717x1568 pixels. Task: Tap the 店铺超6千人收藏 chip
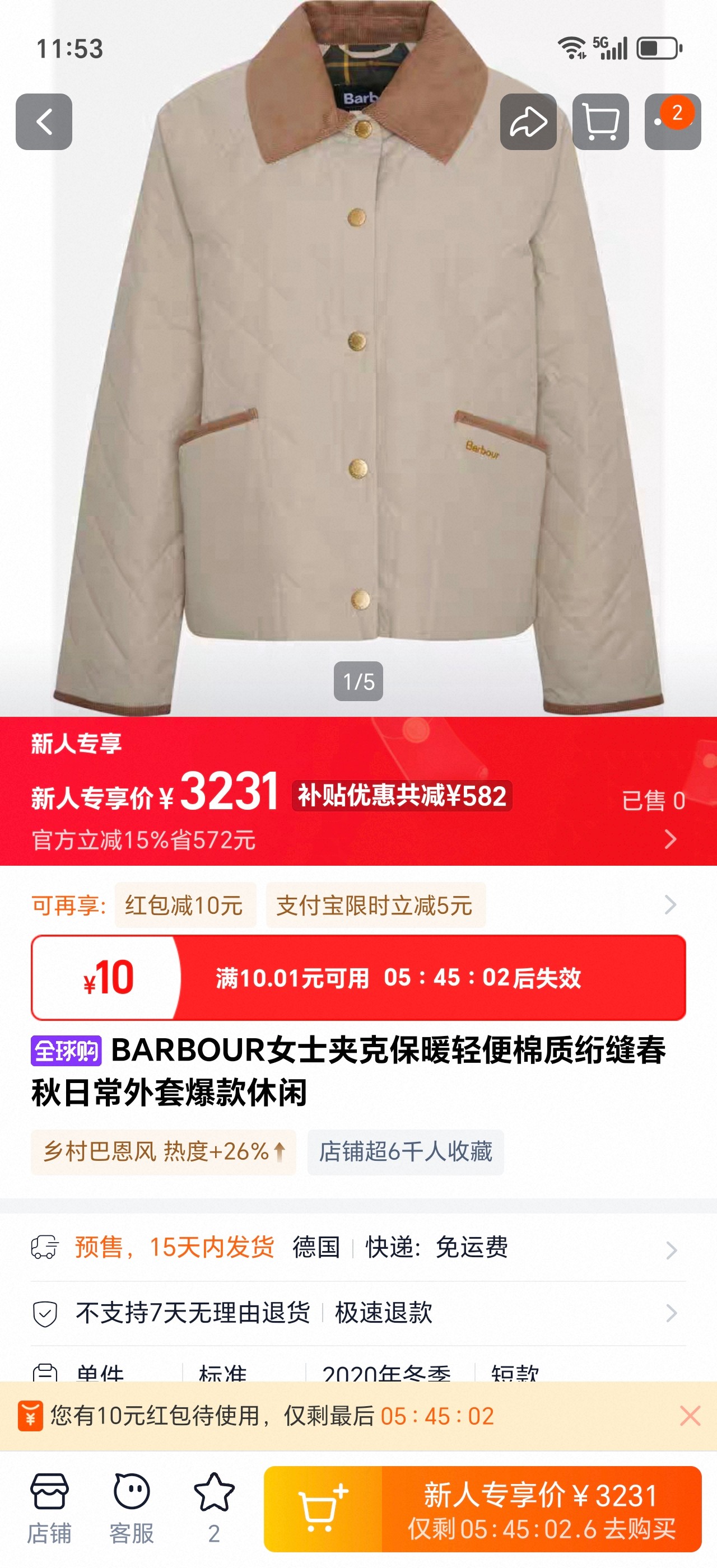tap(406, 1152)
